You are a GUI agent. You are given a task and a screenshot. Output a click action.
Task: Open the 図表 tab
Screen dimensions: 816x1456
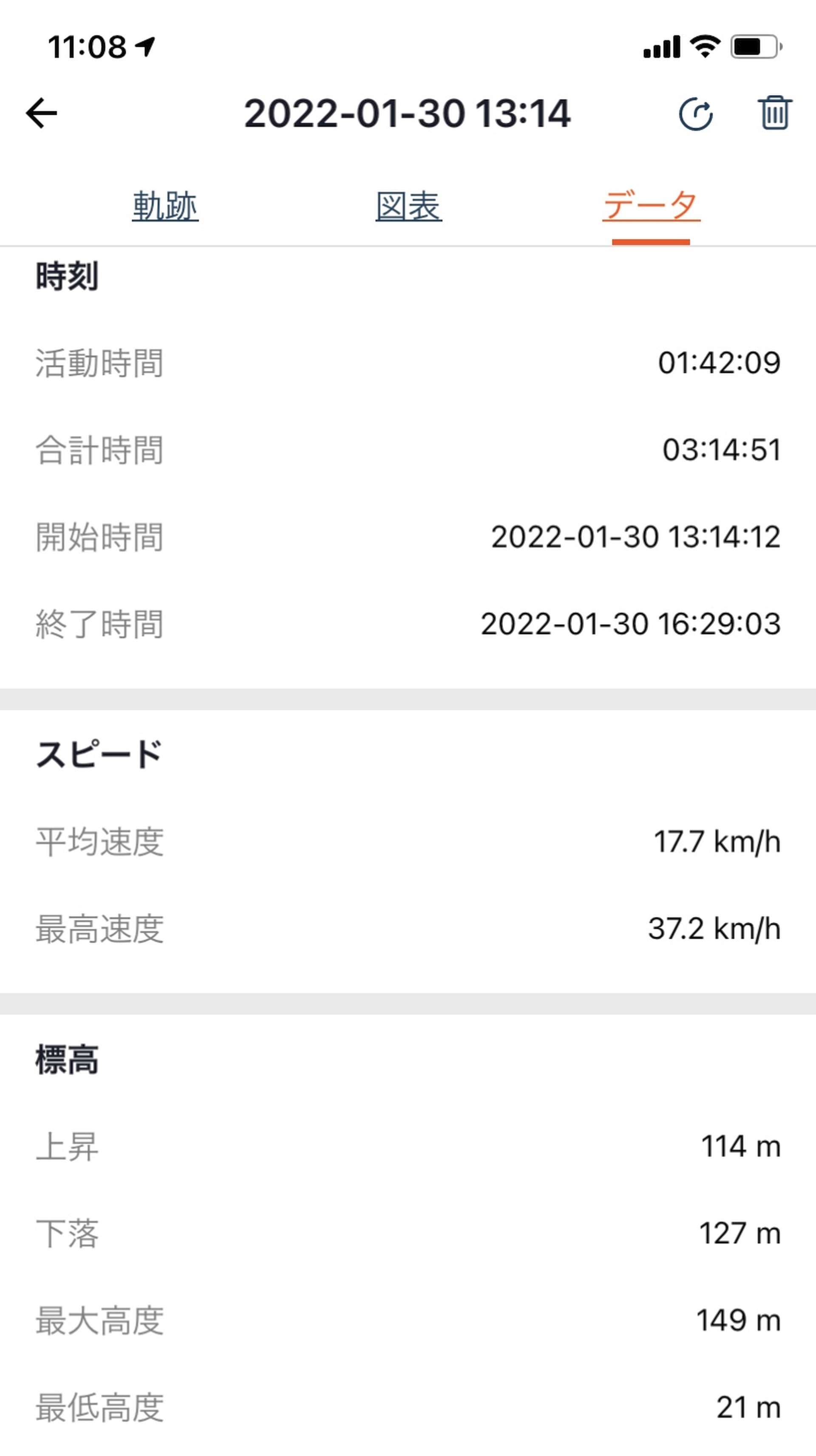408,206
